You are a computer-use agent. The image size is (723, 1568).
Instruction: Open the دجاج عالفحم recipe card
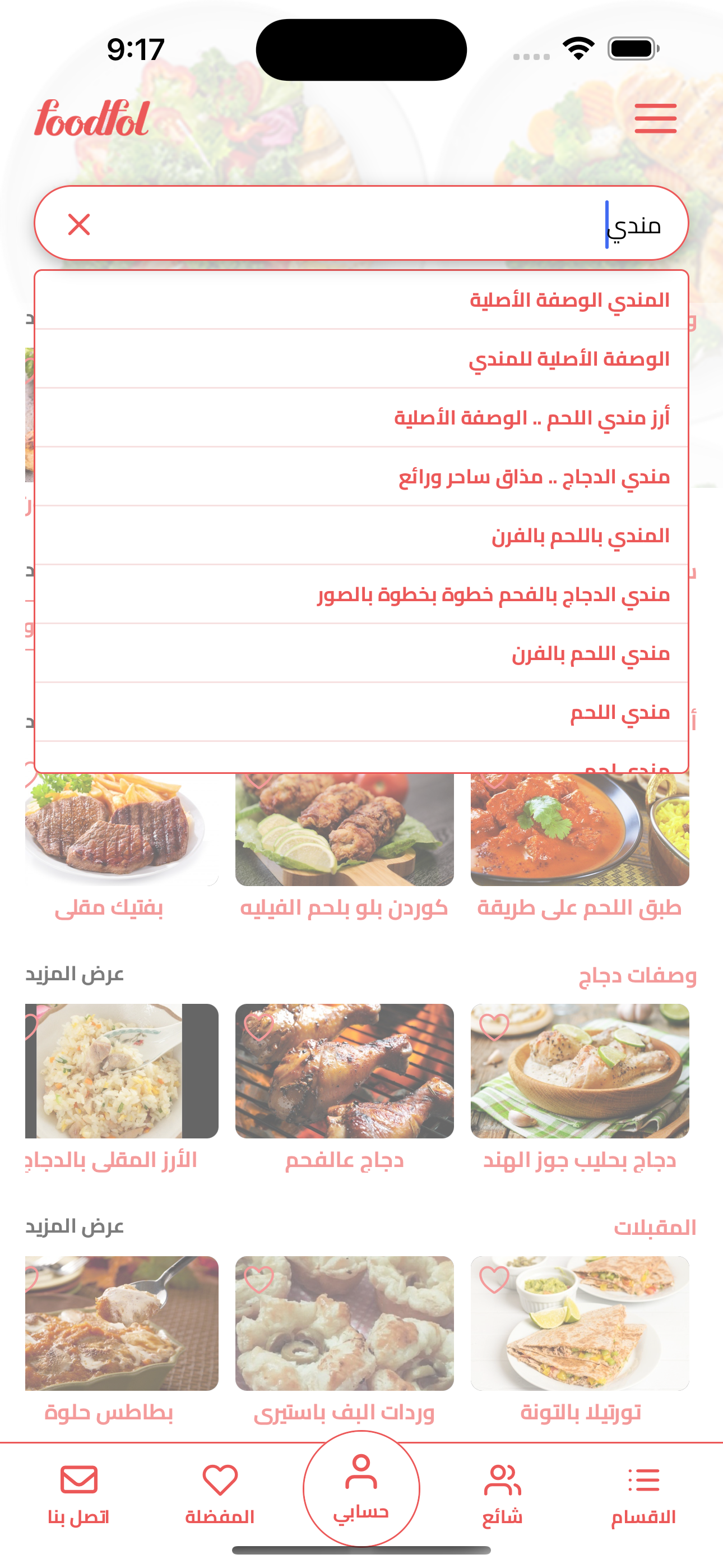(345, 1071)
